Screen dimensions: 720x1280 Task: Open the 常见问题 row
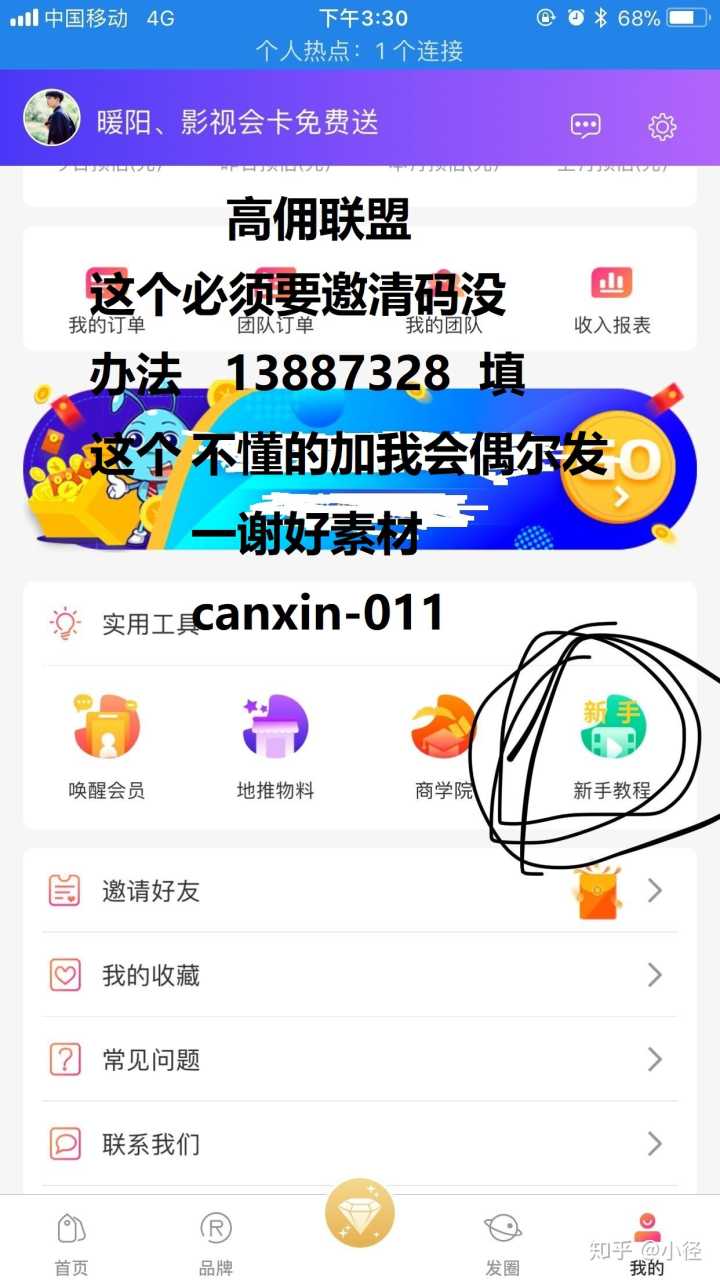[x=360, y=1059]
